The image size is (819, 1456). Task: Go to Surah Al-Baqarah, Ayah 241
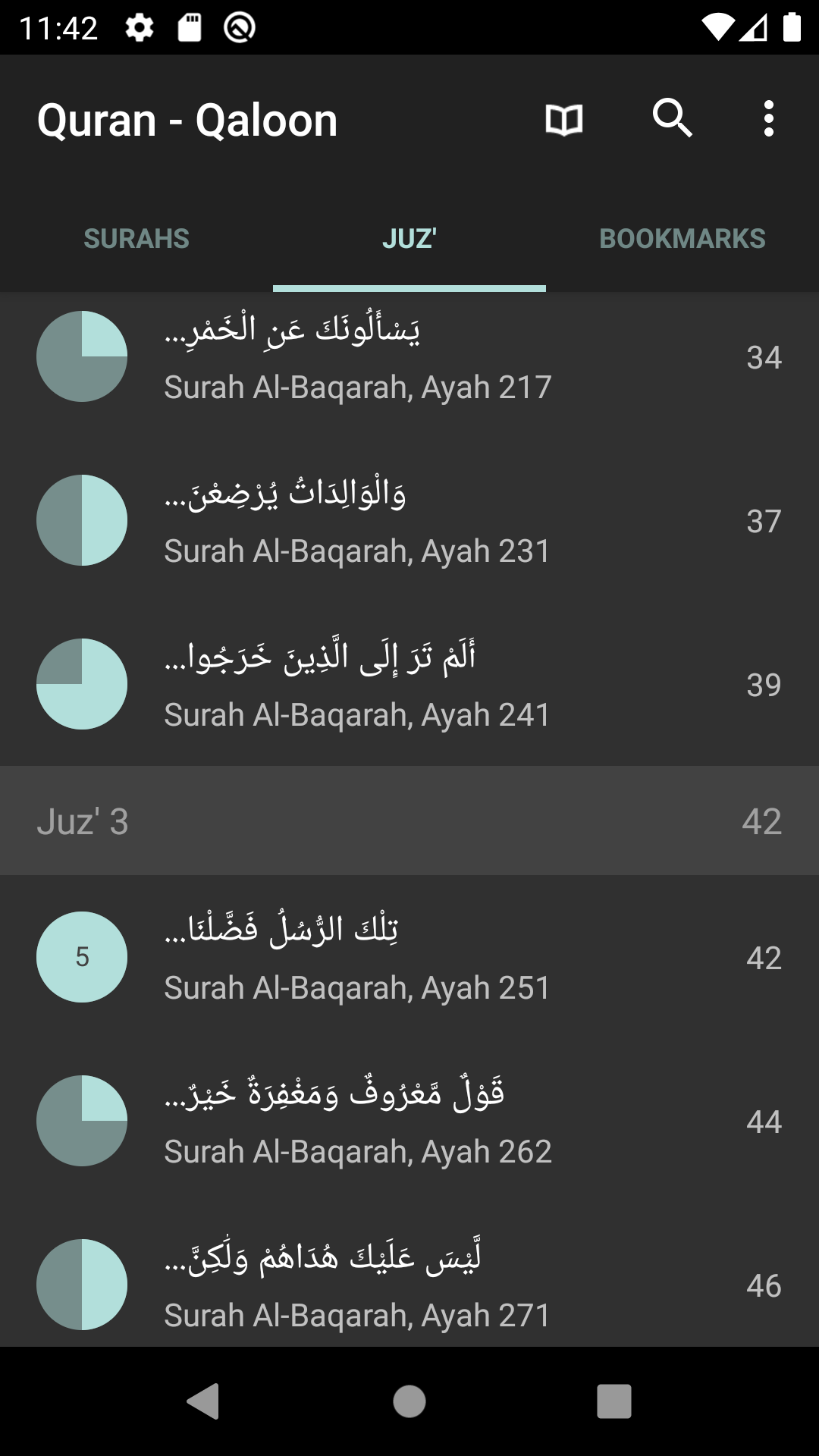[409, 685]
